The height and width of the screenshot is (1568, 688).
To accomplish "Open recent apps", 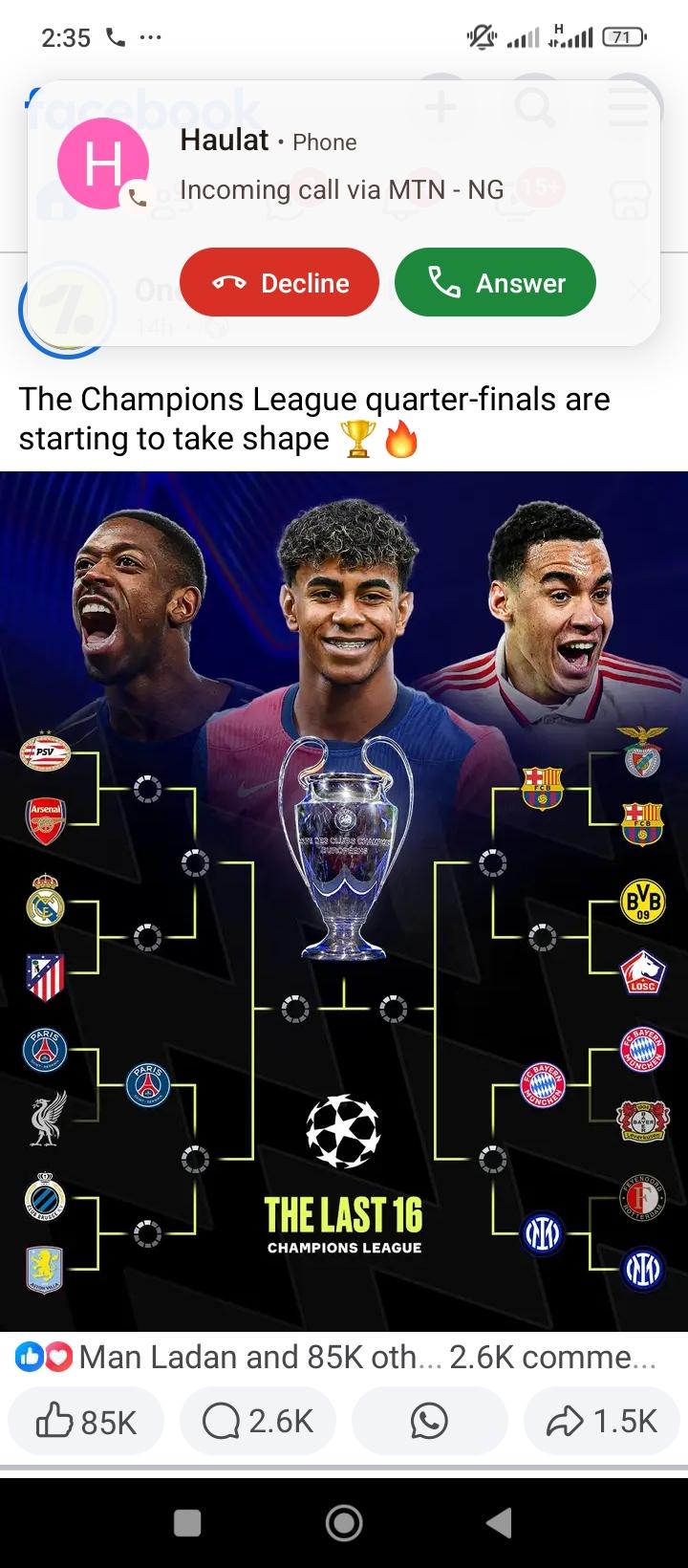I will point(188,1522).
